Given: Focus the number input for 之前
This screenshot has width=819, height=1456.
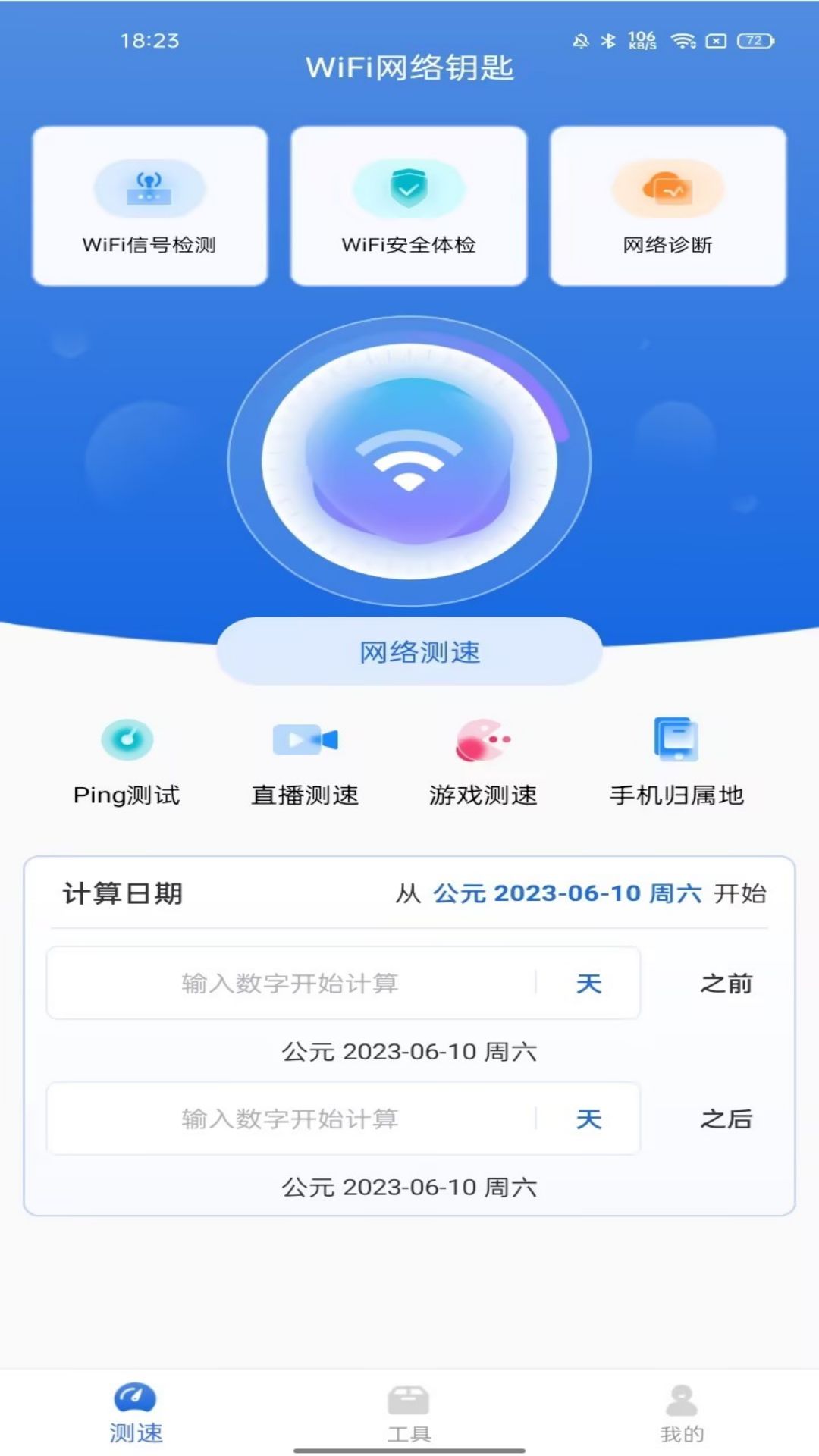Looking at the screenshot, I should [x=290, y=984].
